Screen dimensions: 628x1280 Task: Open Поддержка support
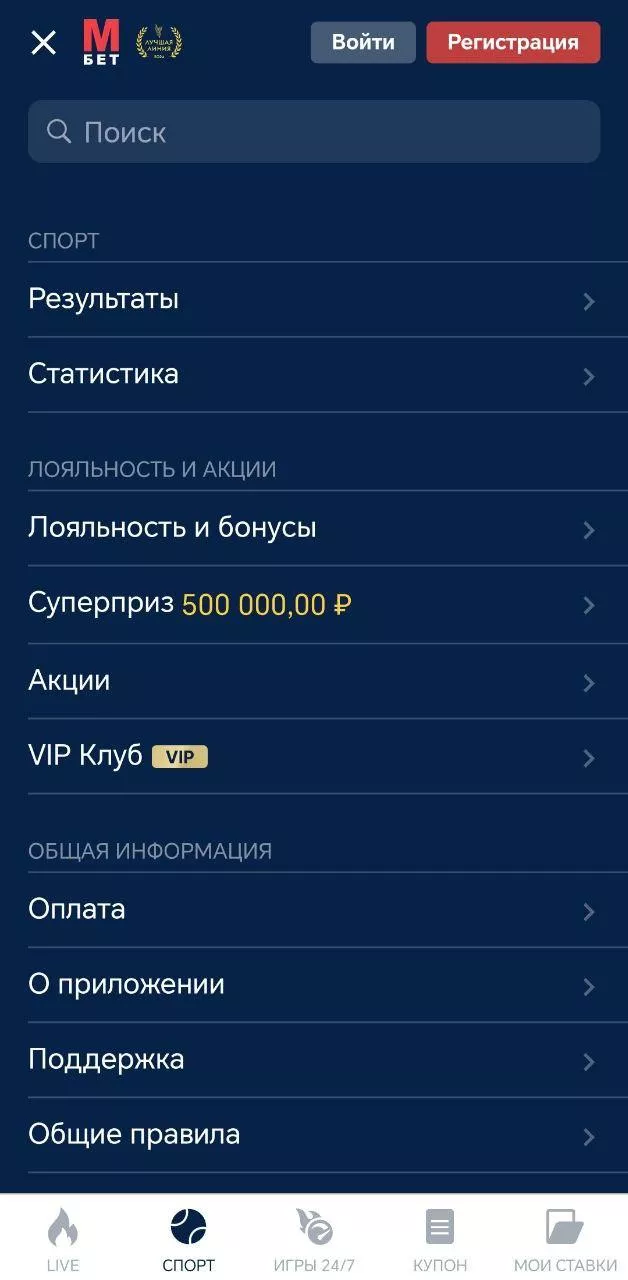pos(314,1060)
